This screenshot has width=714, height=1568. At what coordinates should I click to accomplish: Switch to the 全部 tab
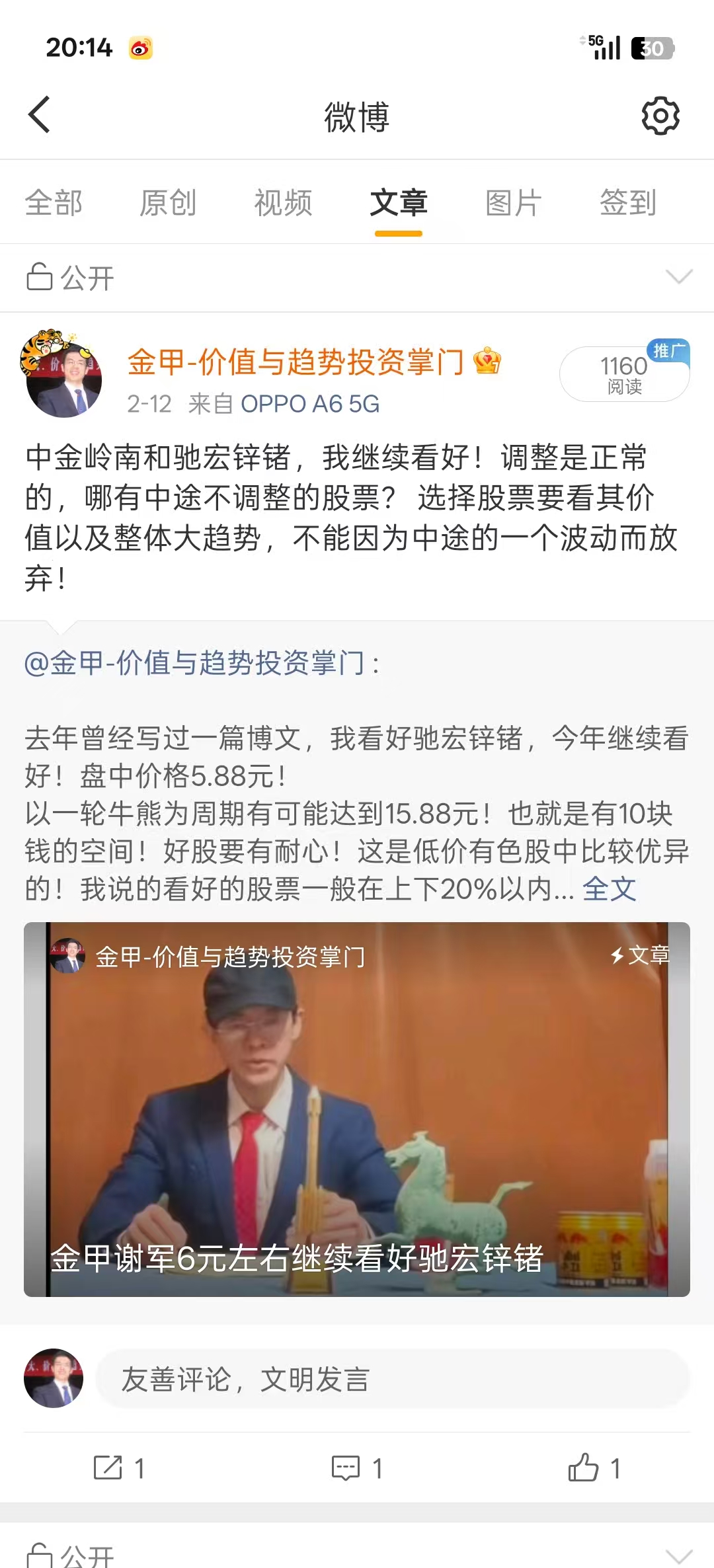pos(54,202)
